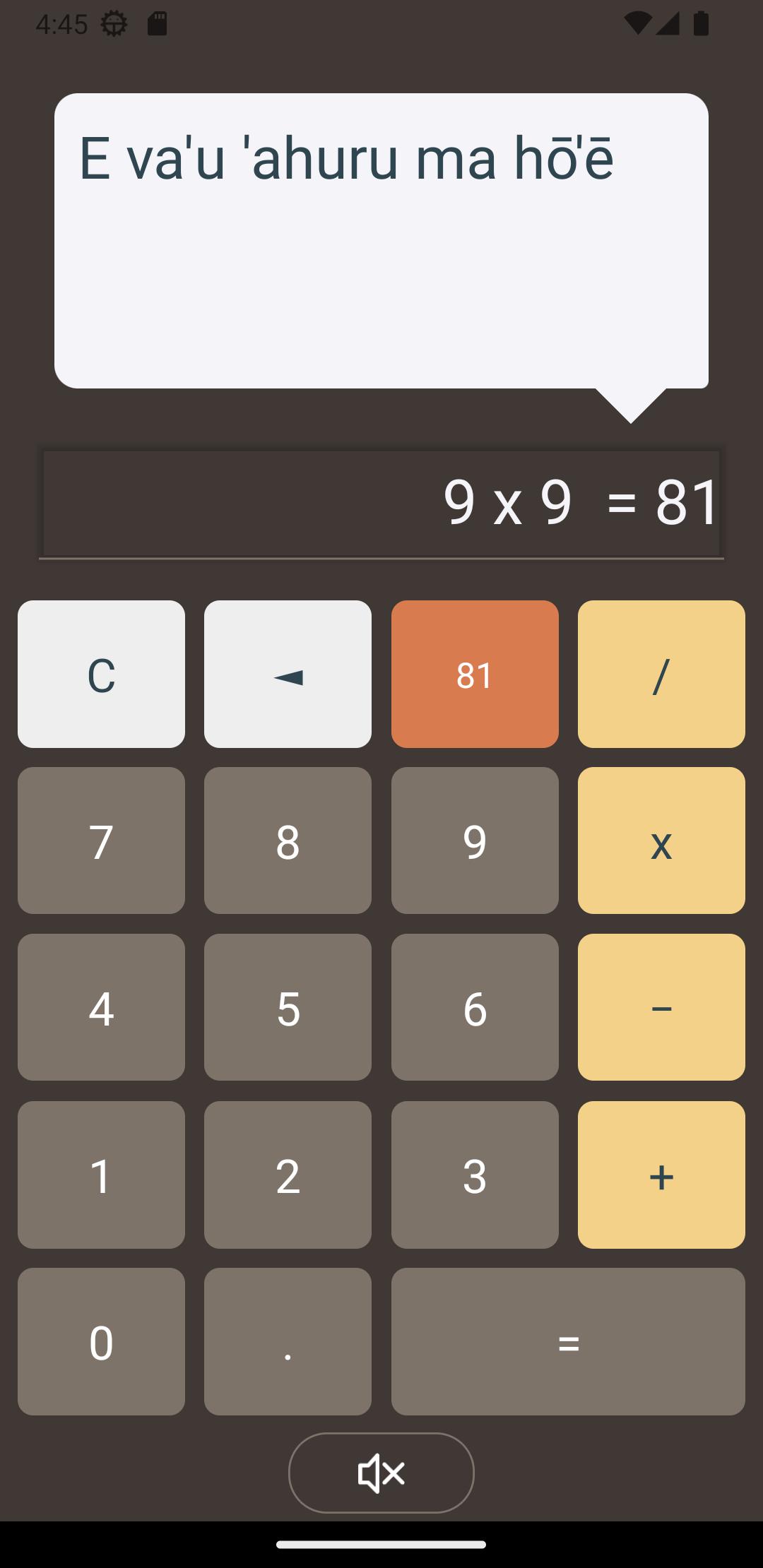Compute the result with equals

tap(568, 1341)
